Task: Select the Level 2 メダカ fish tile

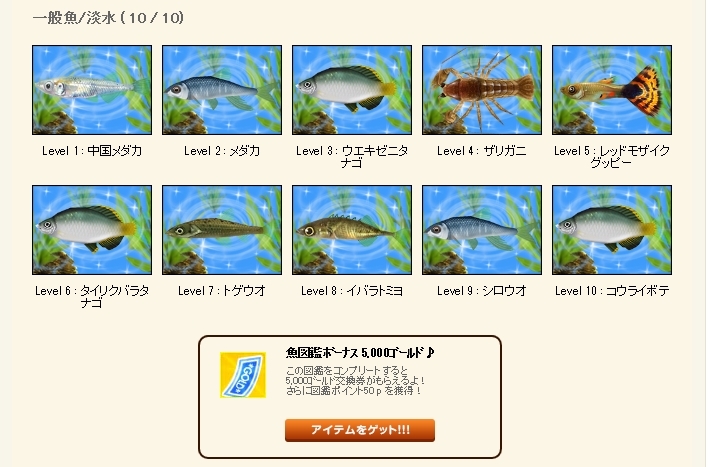Action: [222, 90]
